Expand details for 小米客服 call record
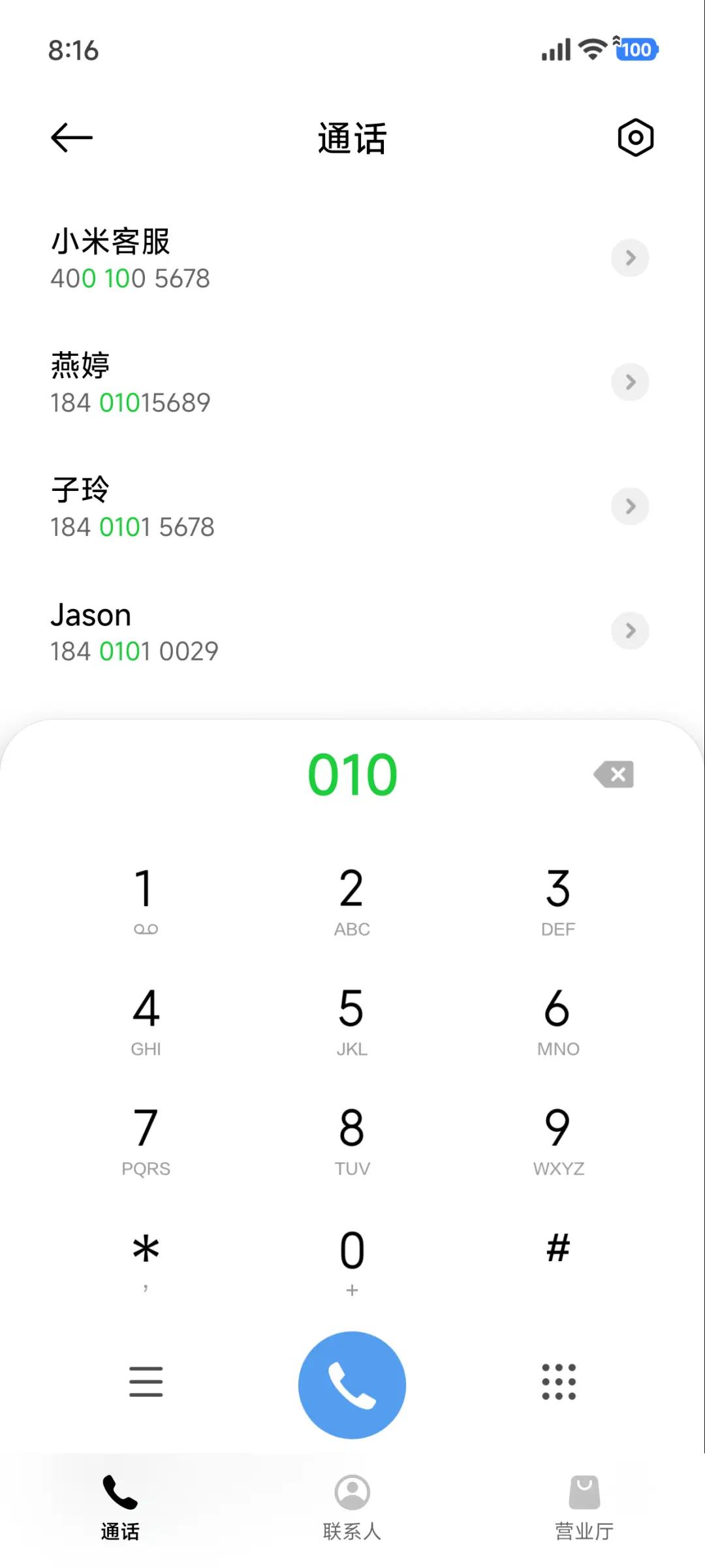Viewport: 705px width, 1568px height. click(629, 258)
